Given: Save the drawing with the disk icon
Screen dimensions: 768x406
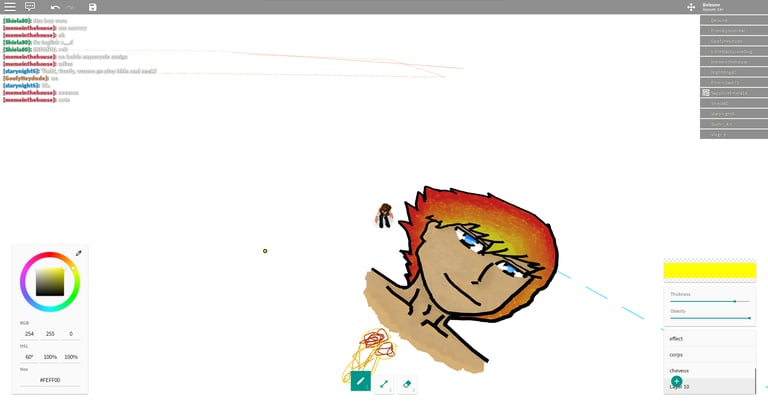Looking at the screenshot, I should click(92, 7).
